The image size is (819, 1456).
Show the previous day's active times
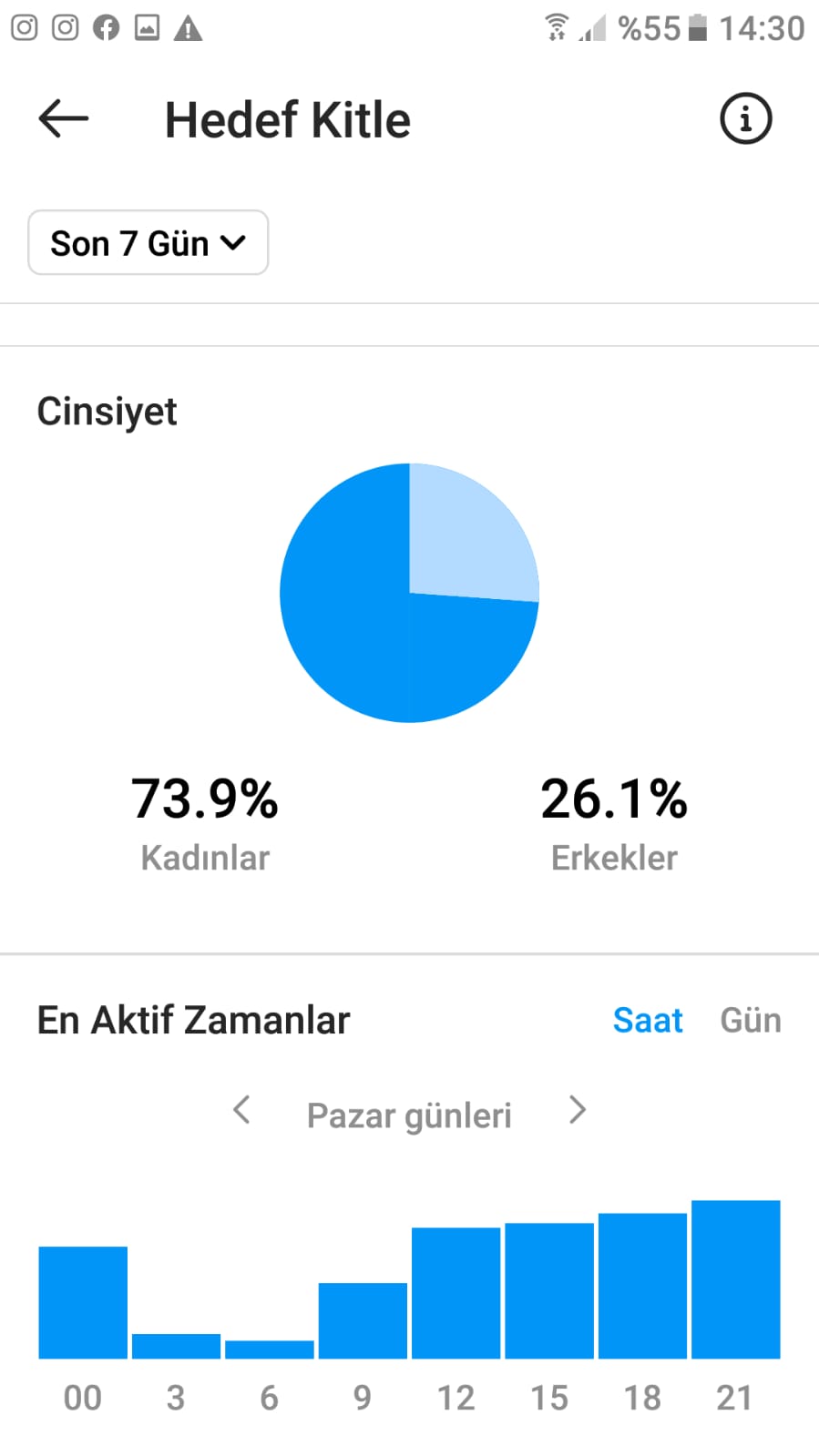click(x=241, y=1110)
